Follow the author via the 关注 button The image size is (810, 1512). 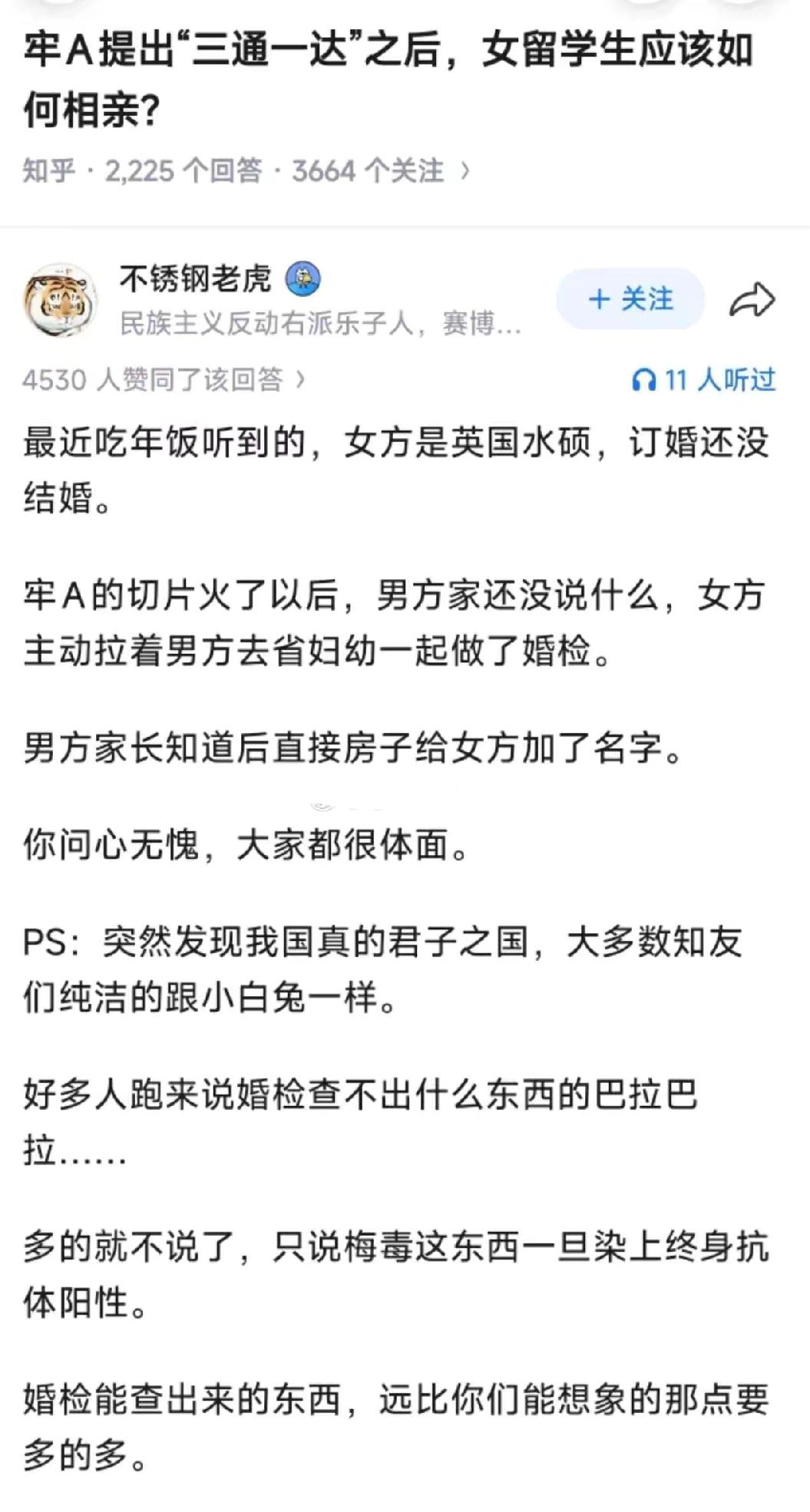click(630, 300)
